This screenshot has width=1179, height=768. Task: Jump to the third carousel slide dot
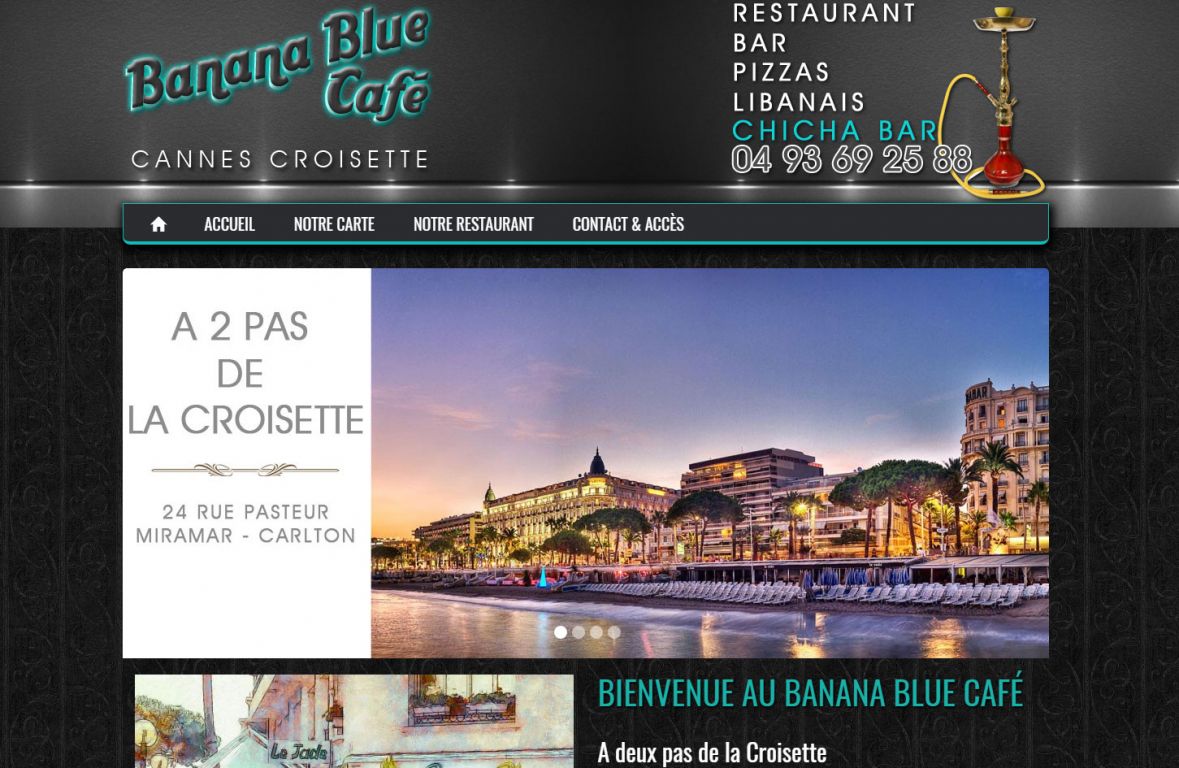click(596, 632)
